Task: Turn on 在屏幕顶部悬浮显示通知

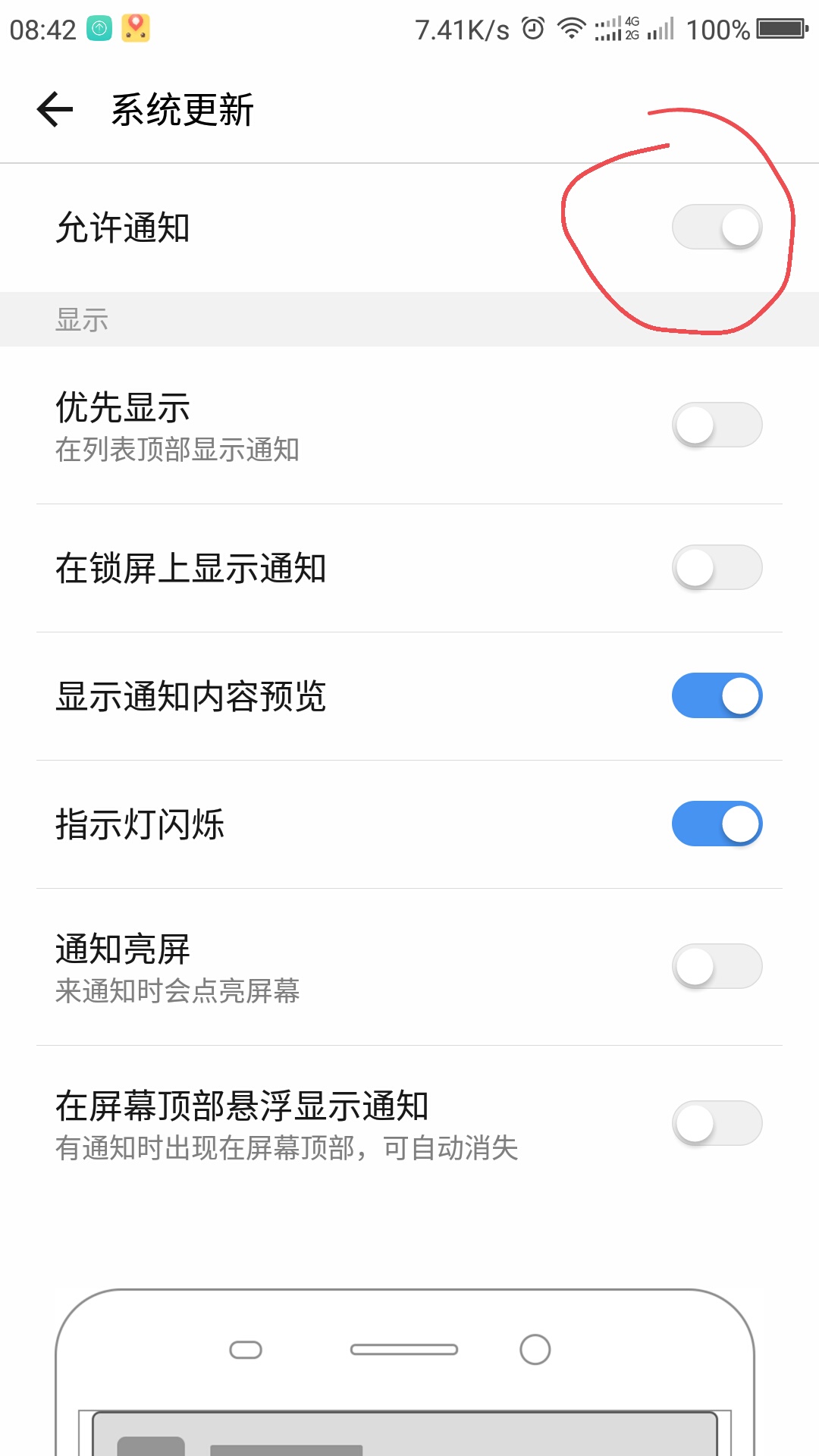Action: [x=717, y=1123]
